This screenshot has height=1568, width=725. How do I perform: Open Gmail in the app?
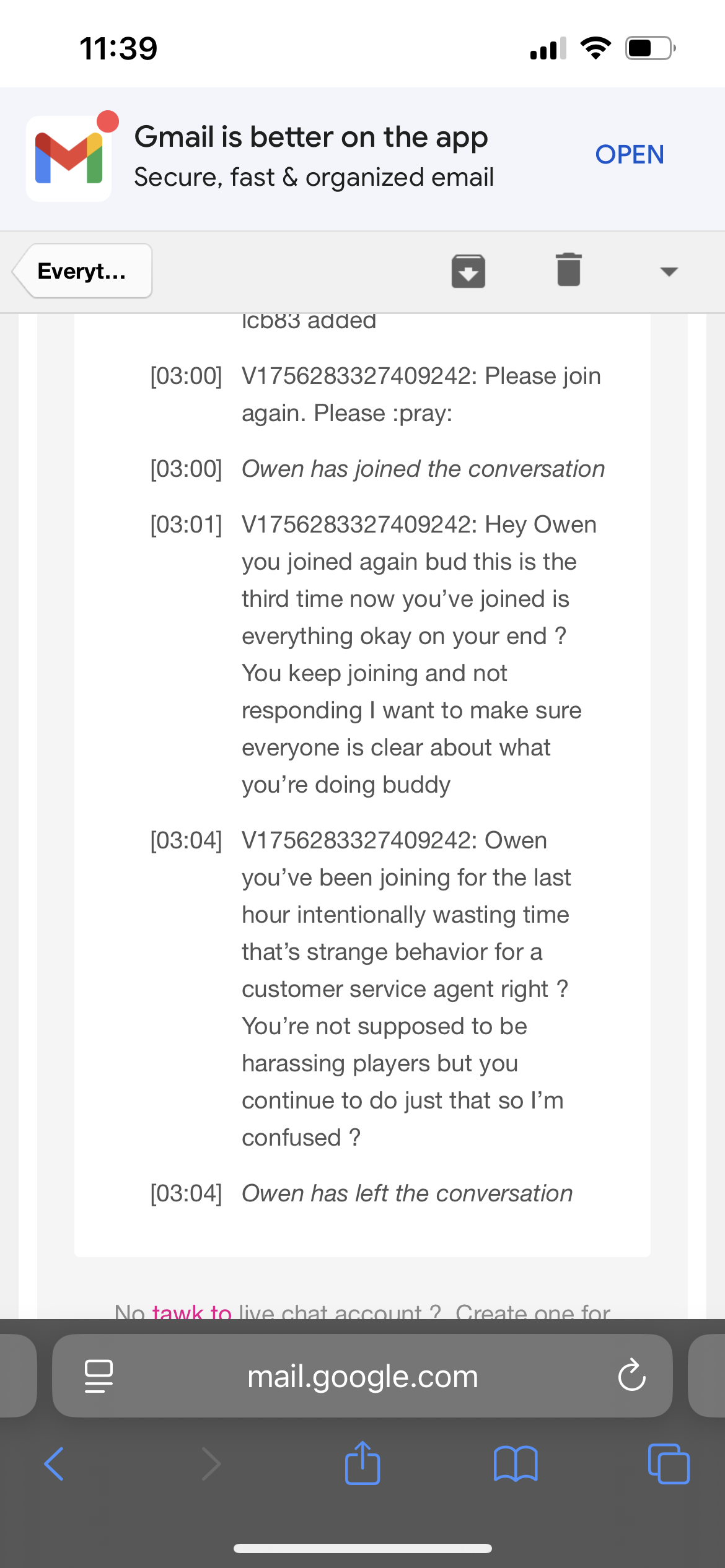click(629, 154)
